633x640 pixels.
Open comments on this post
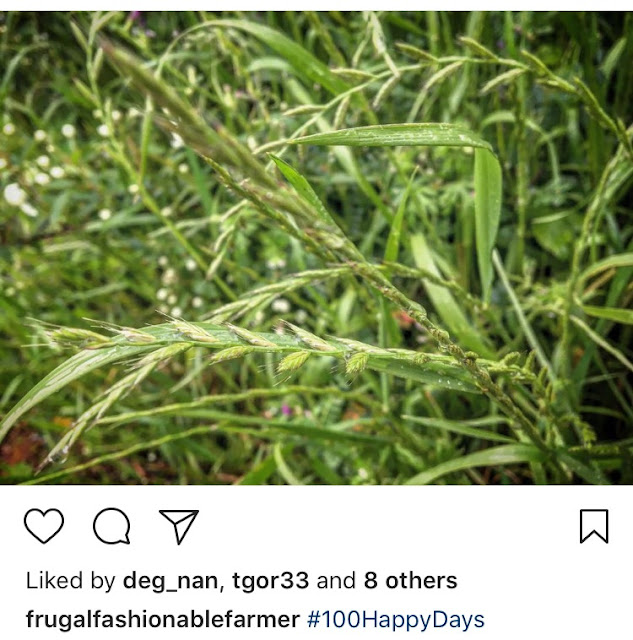(x=111, y=526)
